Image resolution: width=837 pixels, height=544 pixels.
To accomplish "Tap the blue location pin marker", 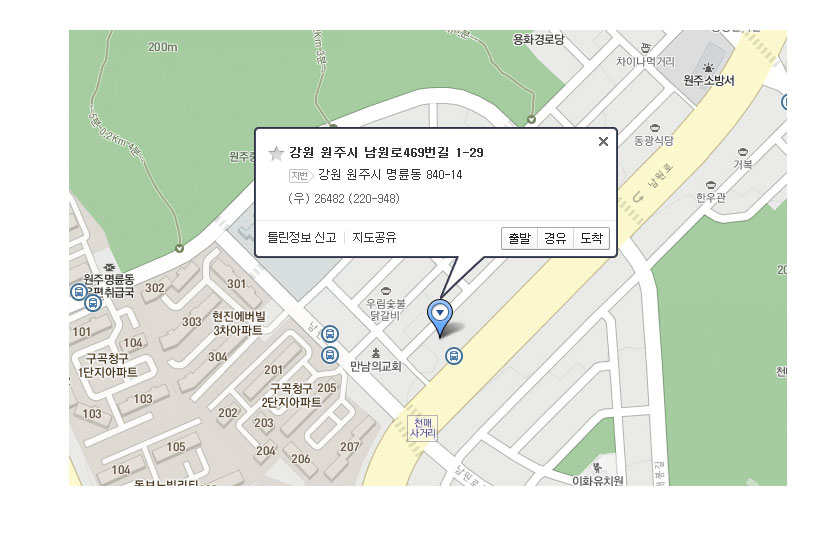I will pyautogui.click(x=440, y=314).
